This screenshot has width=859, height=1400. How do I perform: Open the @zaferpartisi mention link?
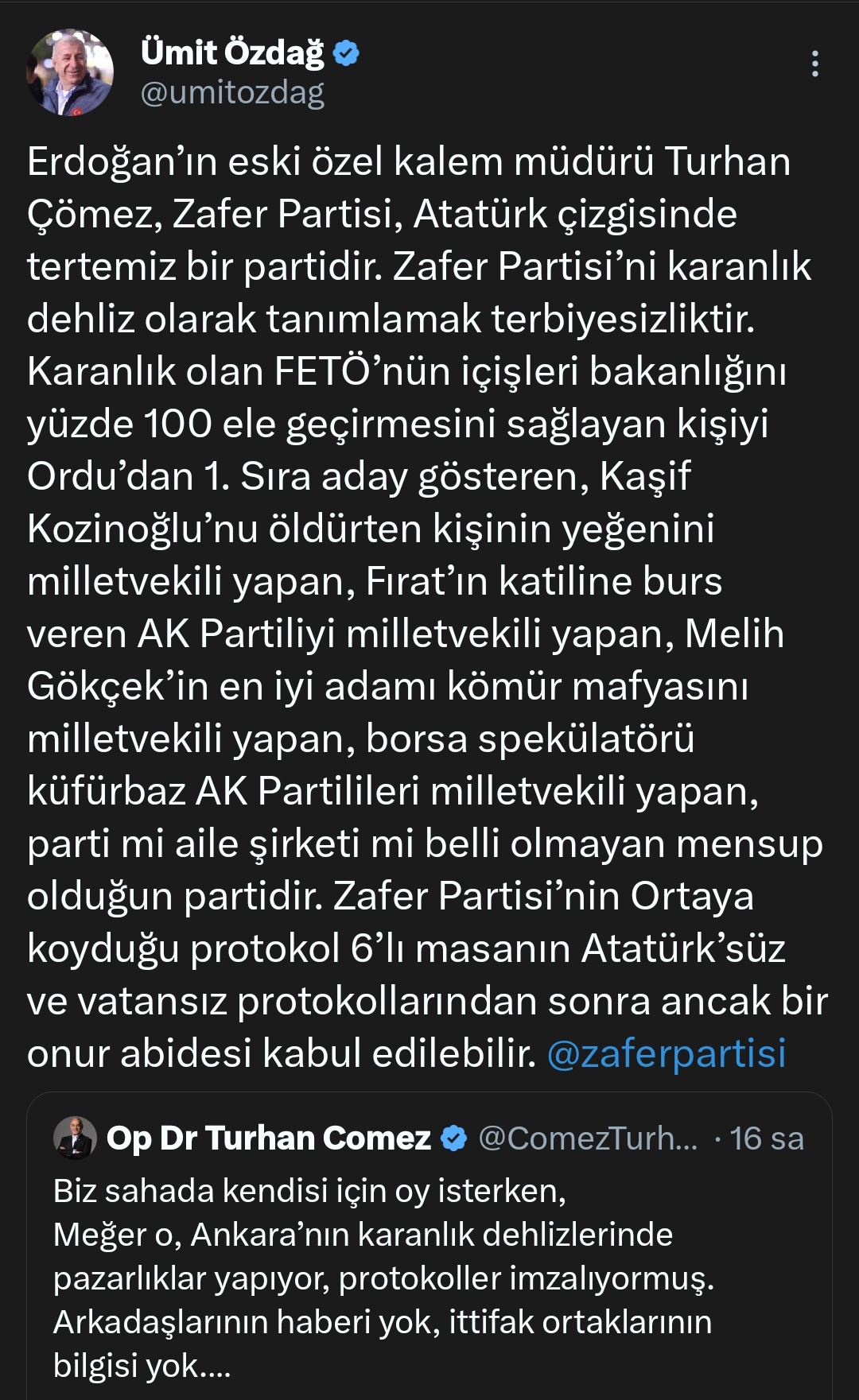click(x=666, y=1053)
